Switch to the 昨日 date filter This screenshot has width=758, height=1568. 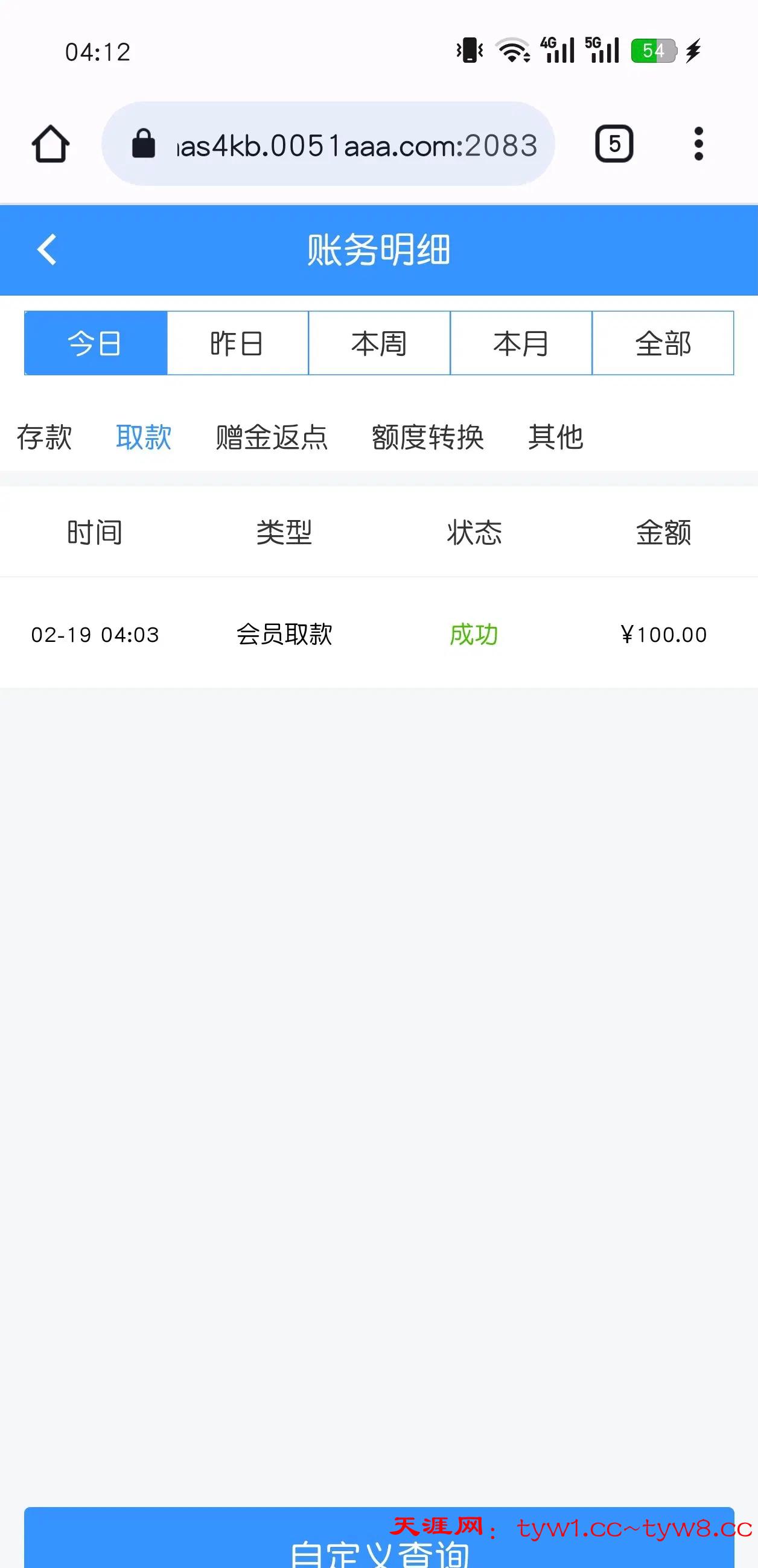(237, 343)
